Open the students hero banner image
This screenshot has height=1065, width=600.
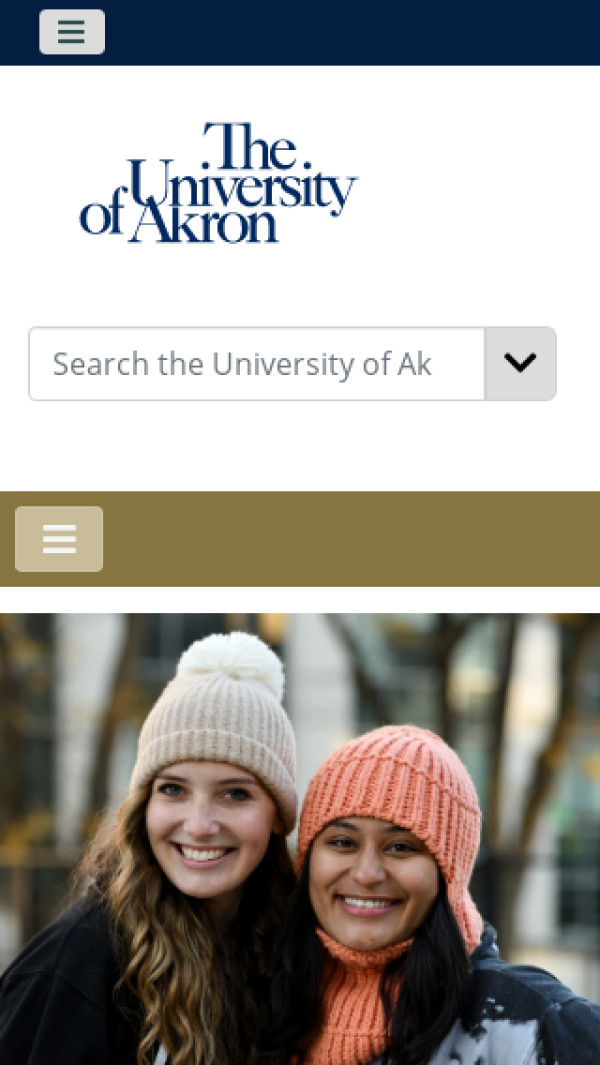click(x=300, y=838)
